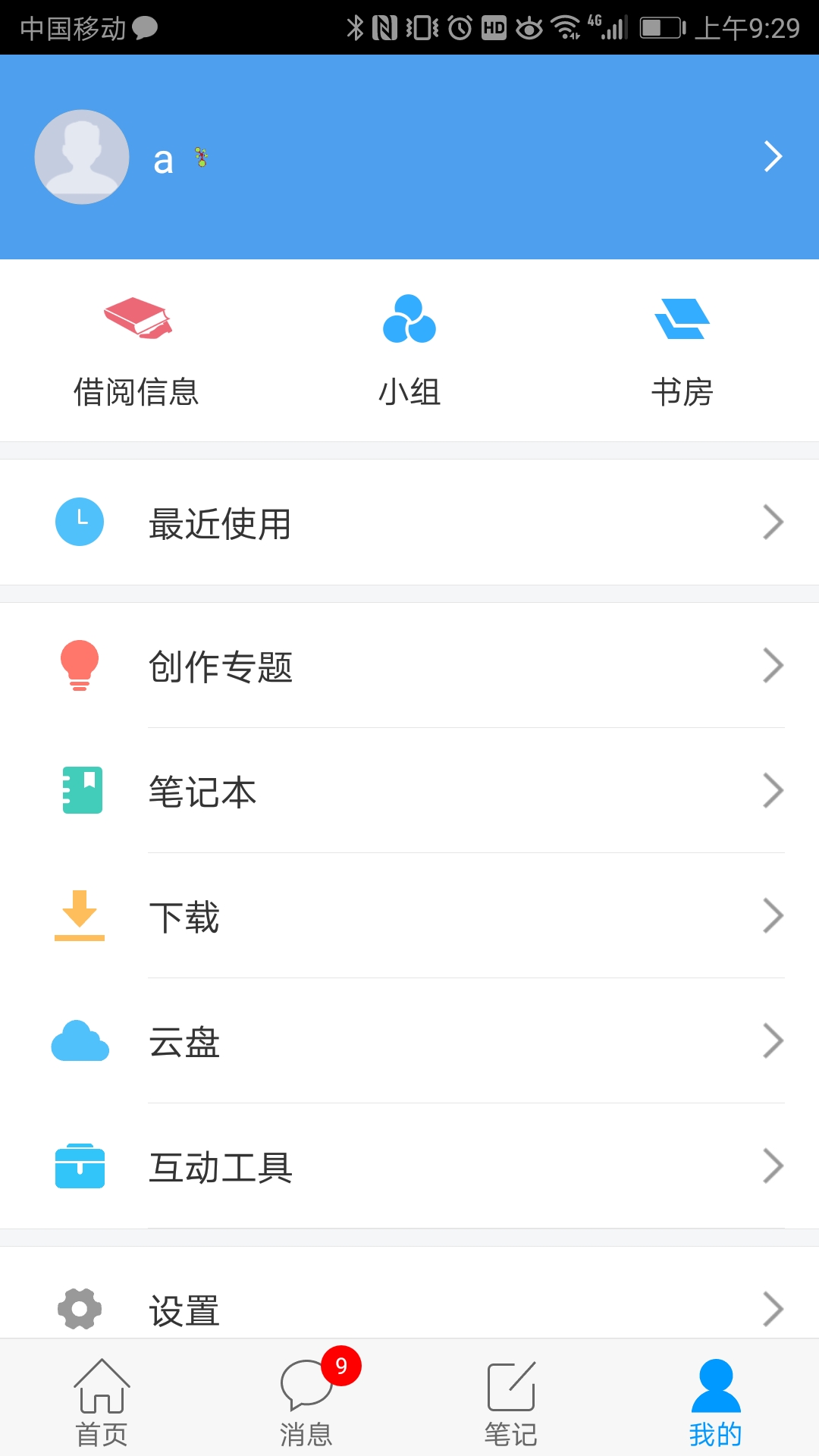Open 设置 settings
This screenshot has height=1456, width=819.
(x=409, y=1309)
